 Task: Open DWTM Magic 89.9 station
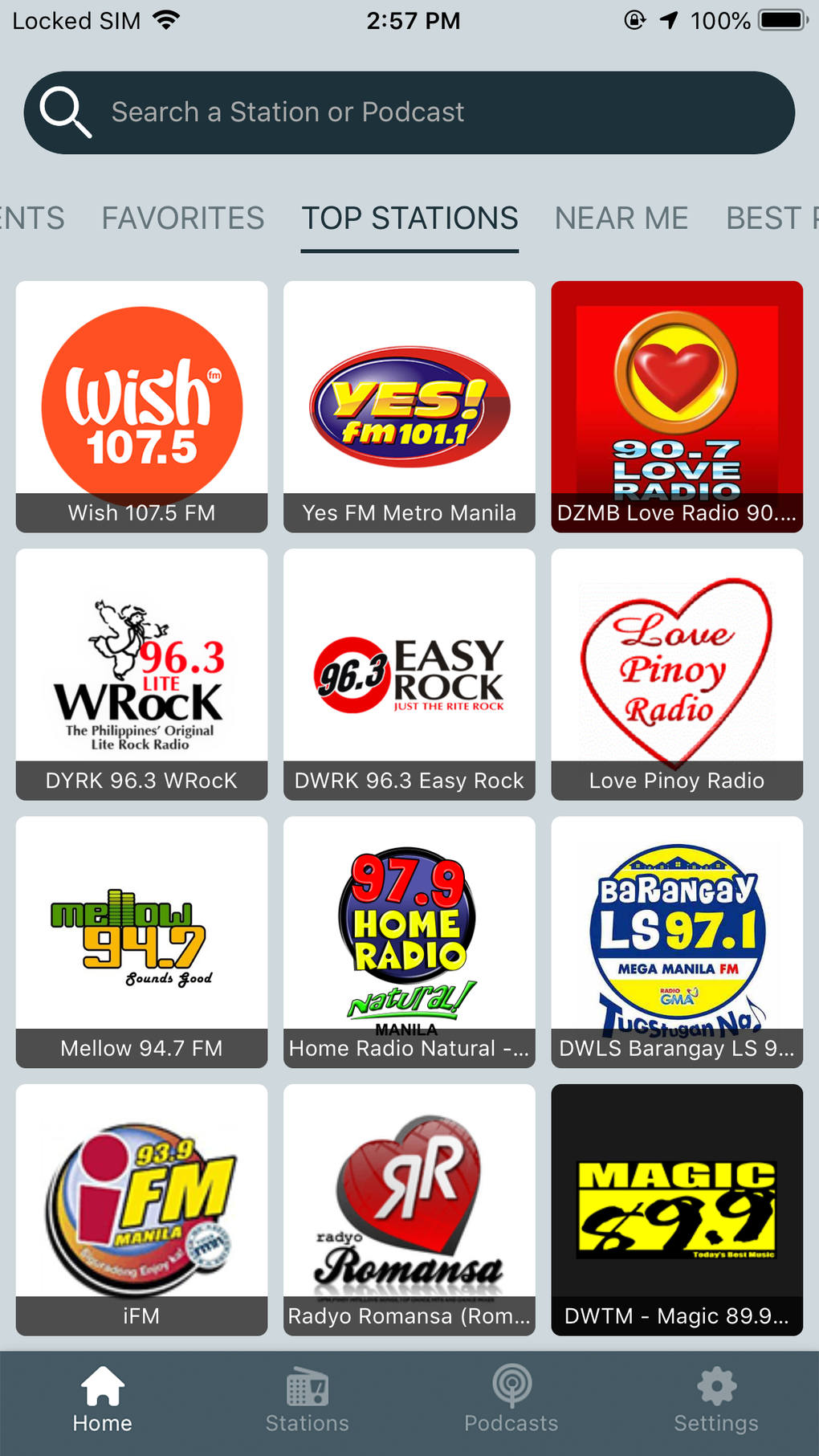[x=677, y=1210]
